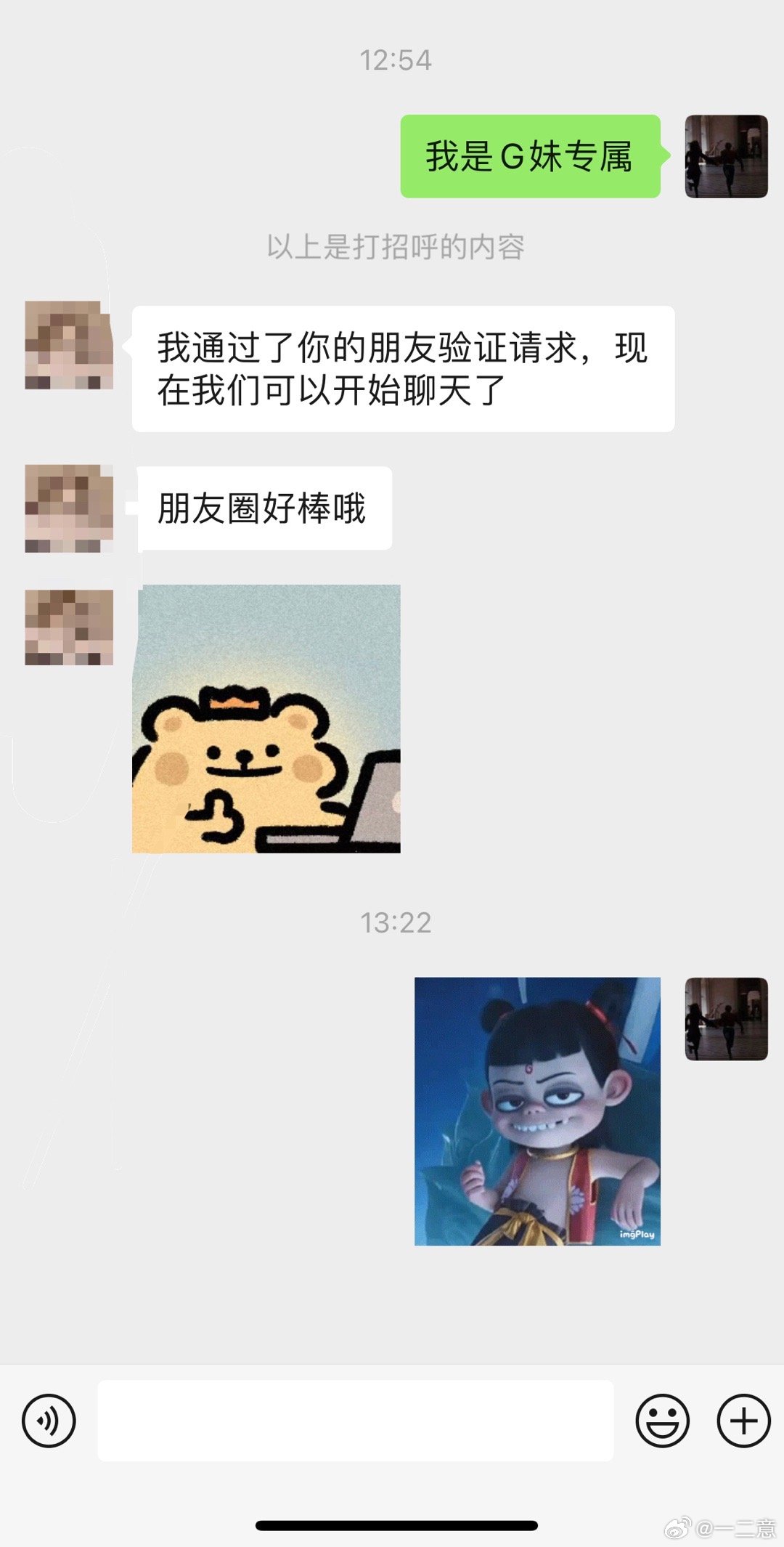Tap the message text input field
The image size is (784, 1547).
coord(355,1421)
